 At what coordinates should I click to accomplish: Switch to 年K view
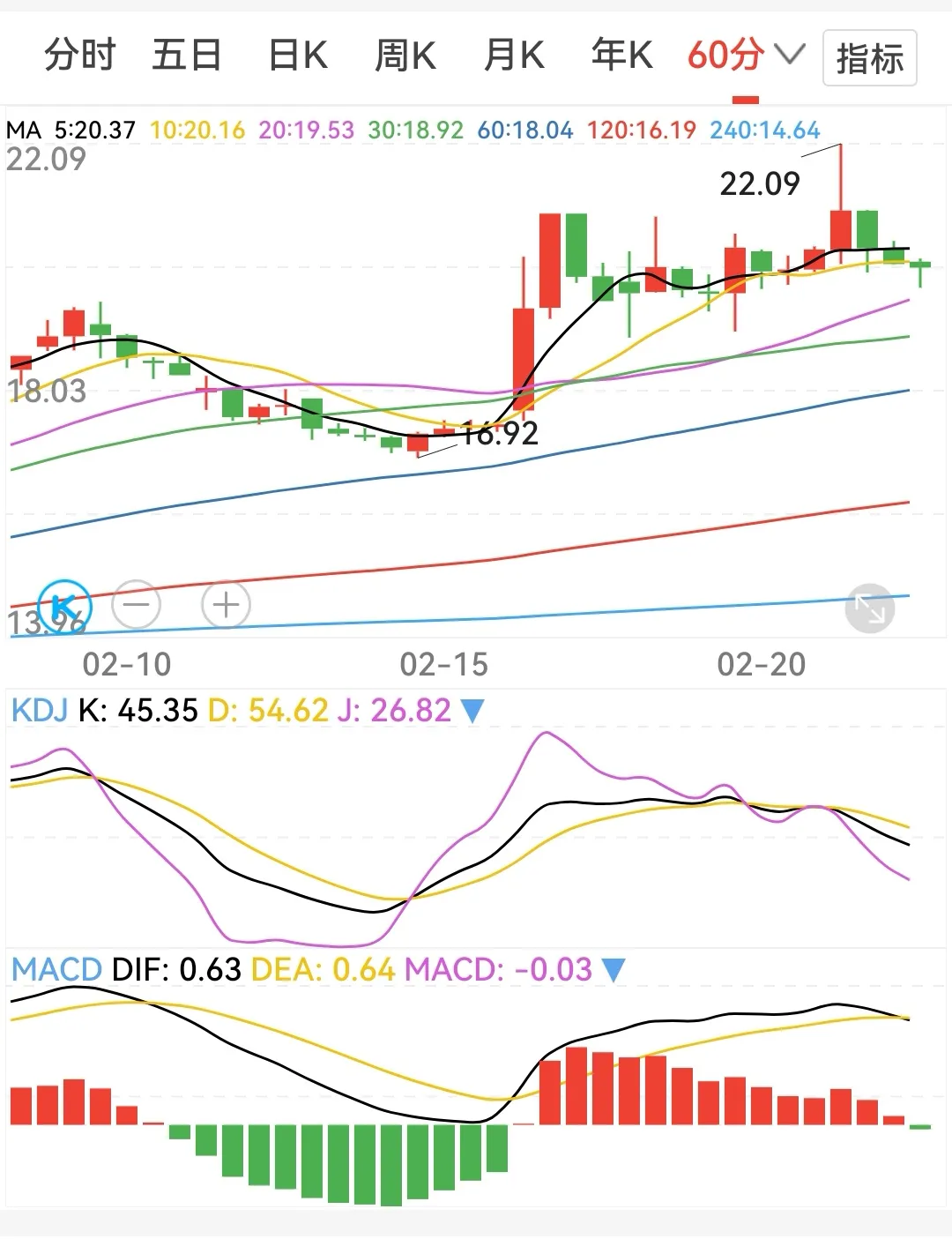pyautogui.click(x=621, y=56)
